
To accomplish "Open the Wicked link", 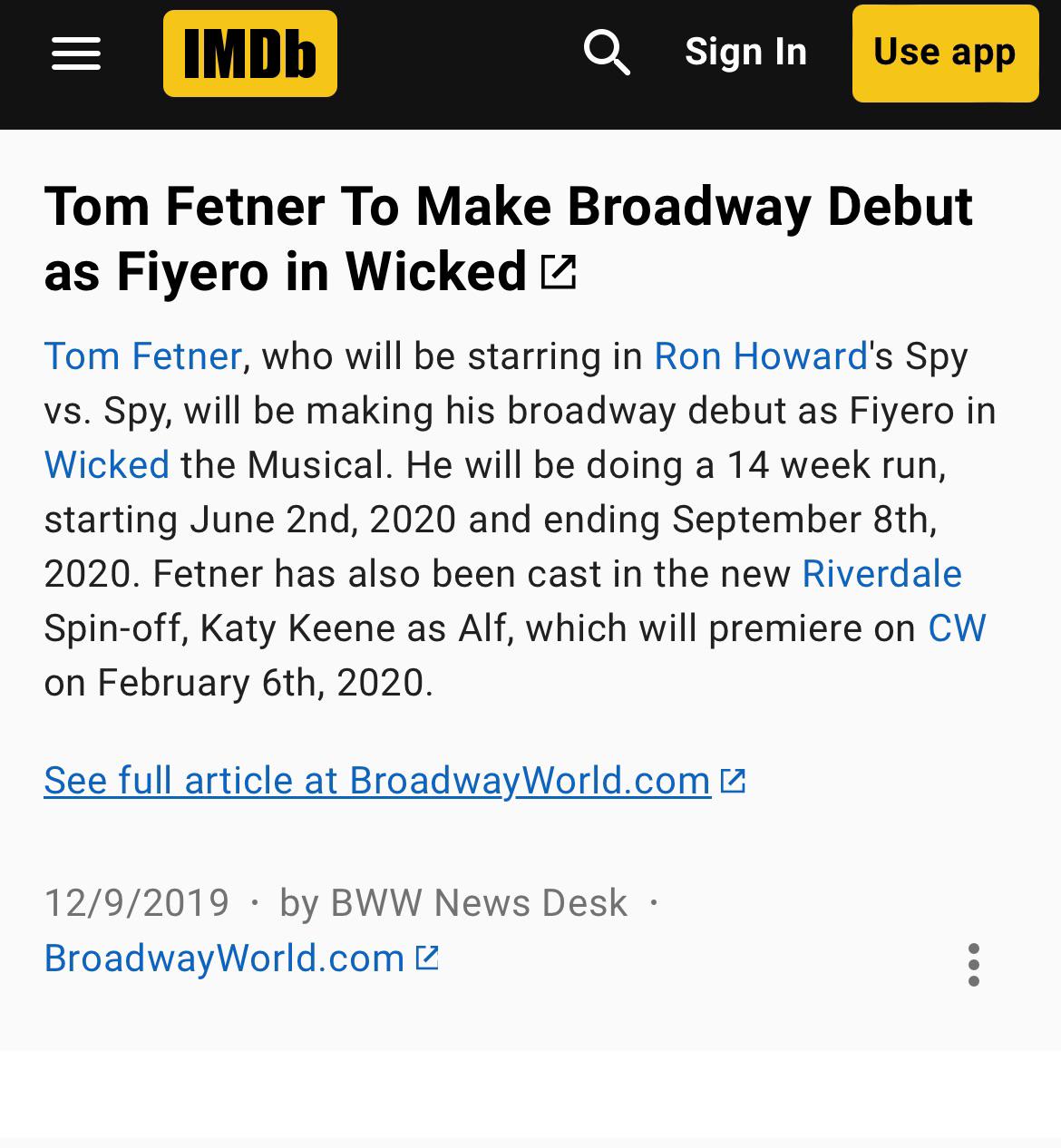I will [x=107, y=464].
